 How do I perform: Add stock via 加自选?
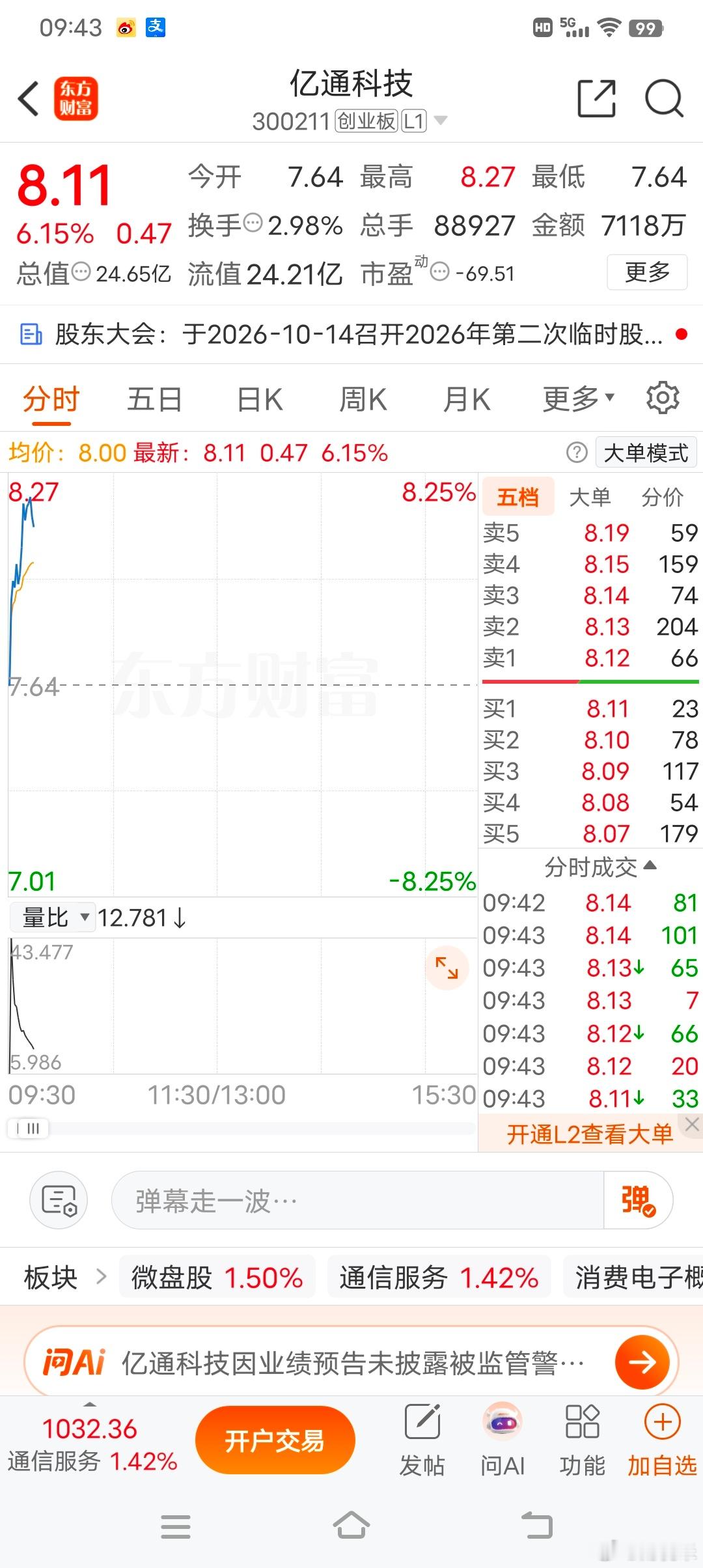(662, 1440)
